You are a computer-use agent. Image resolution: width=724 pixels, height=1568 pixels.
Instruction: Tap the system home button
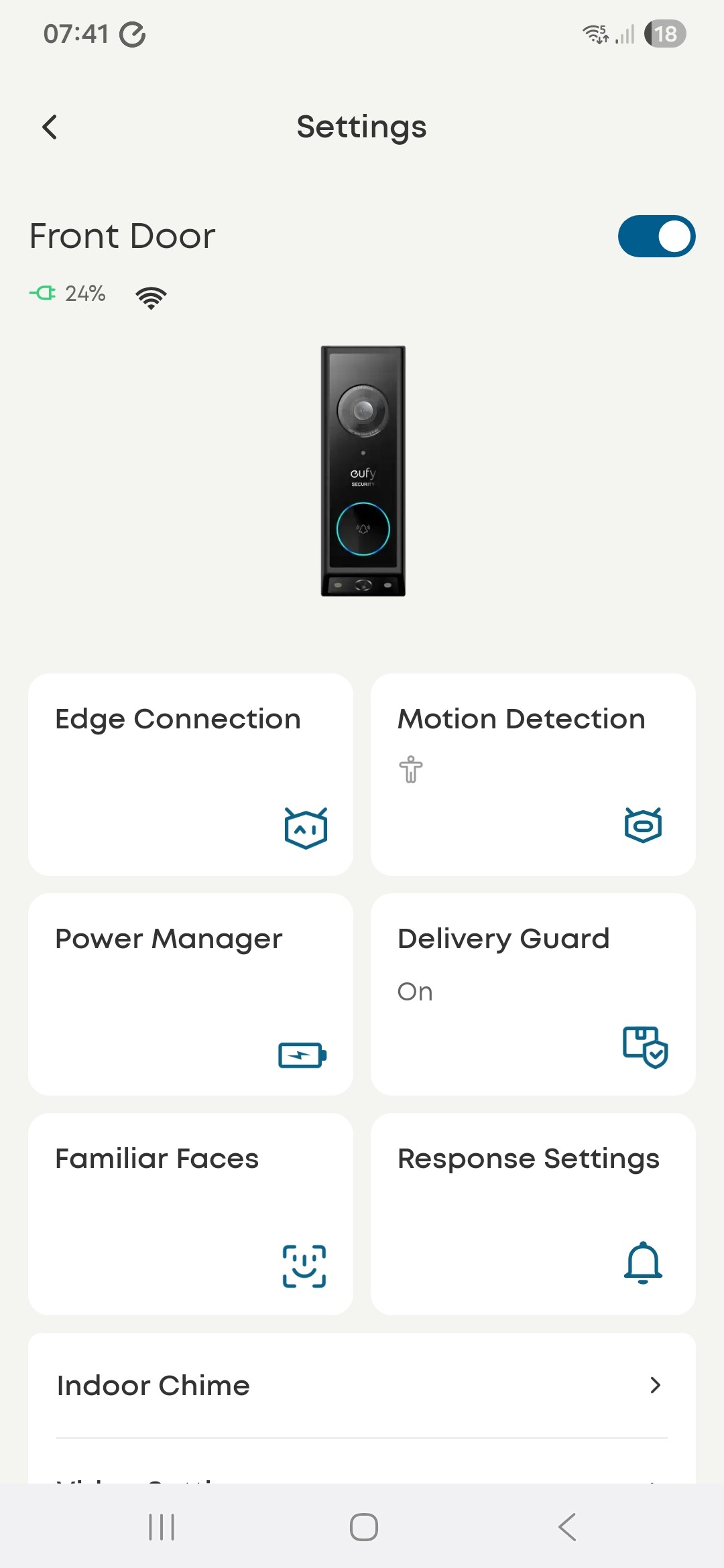[363, 1527]
